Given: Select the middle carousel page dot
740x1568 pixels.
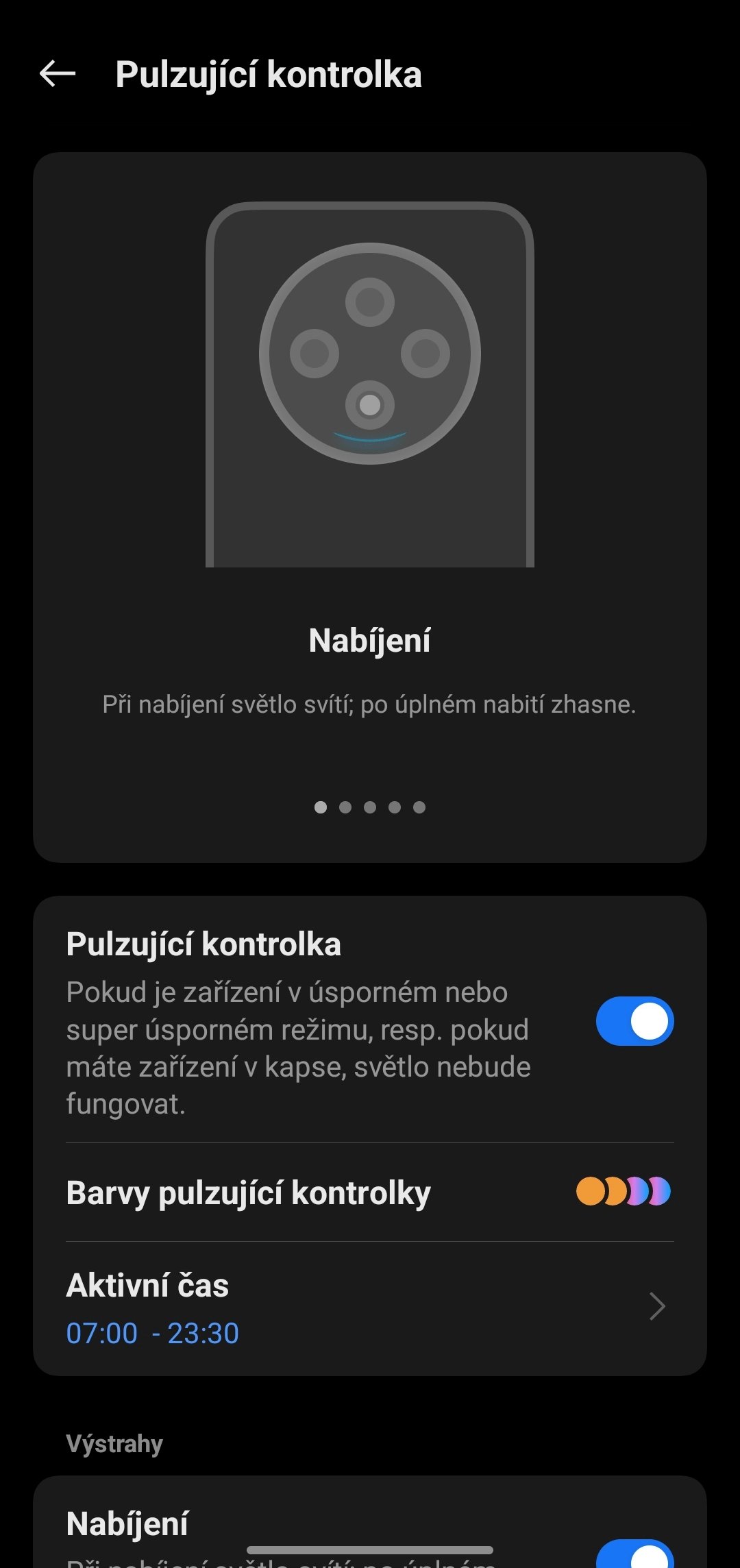Looking at the screenshot, I should pyautogui.click(x=370, y=807).
